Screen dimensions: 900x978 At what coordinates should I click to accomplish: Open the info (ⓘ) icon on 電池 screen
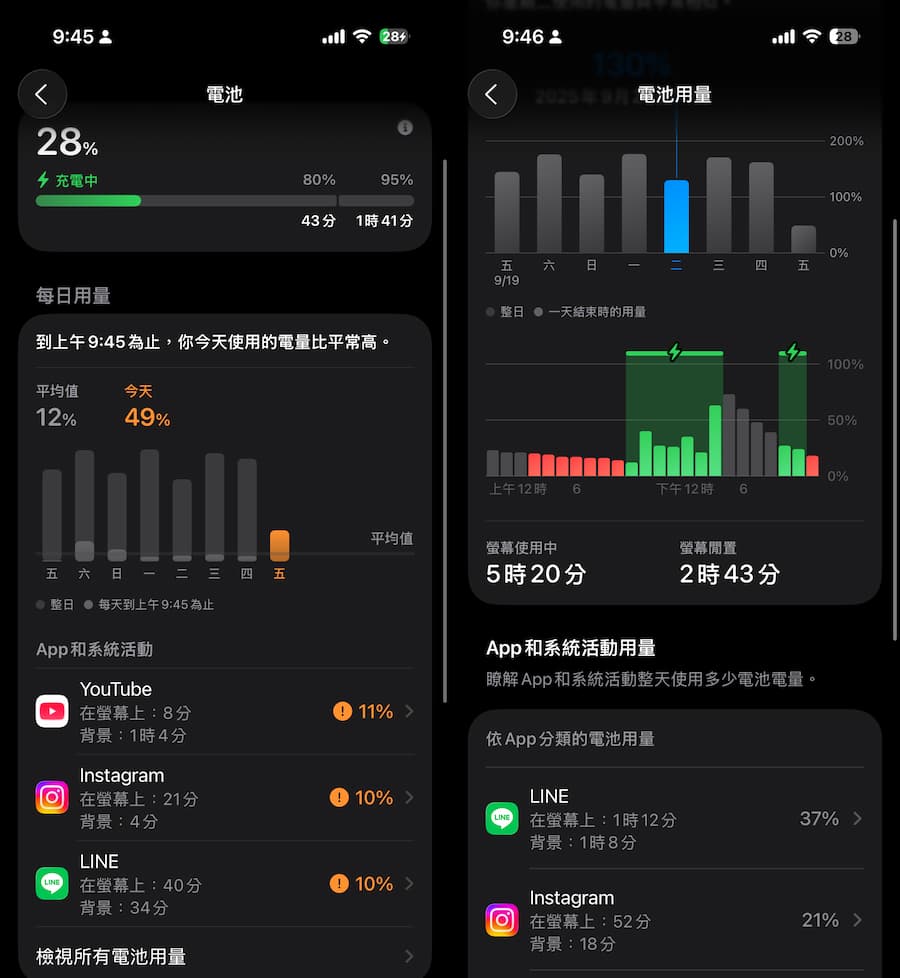[405, 128]
